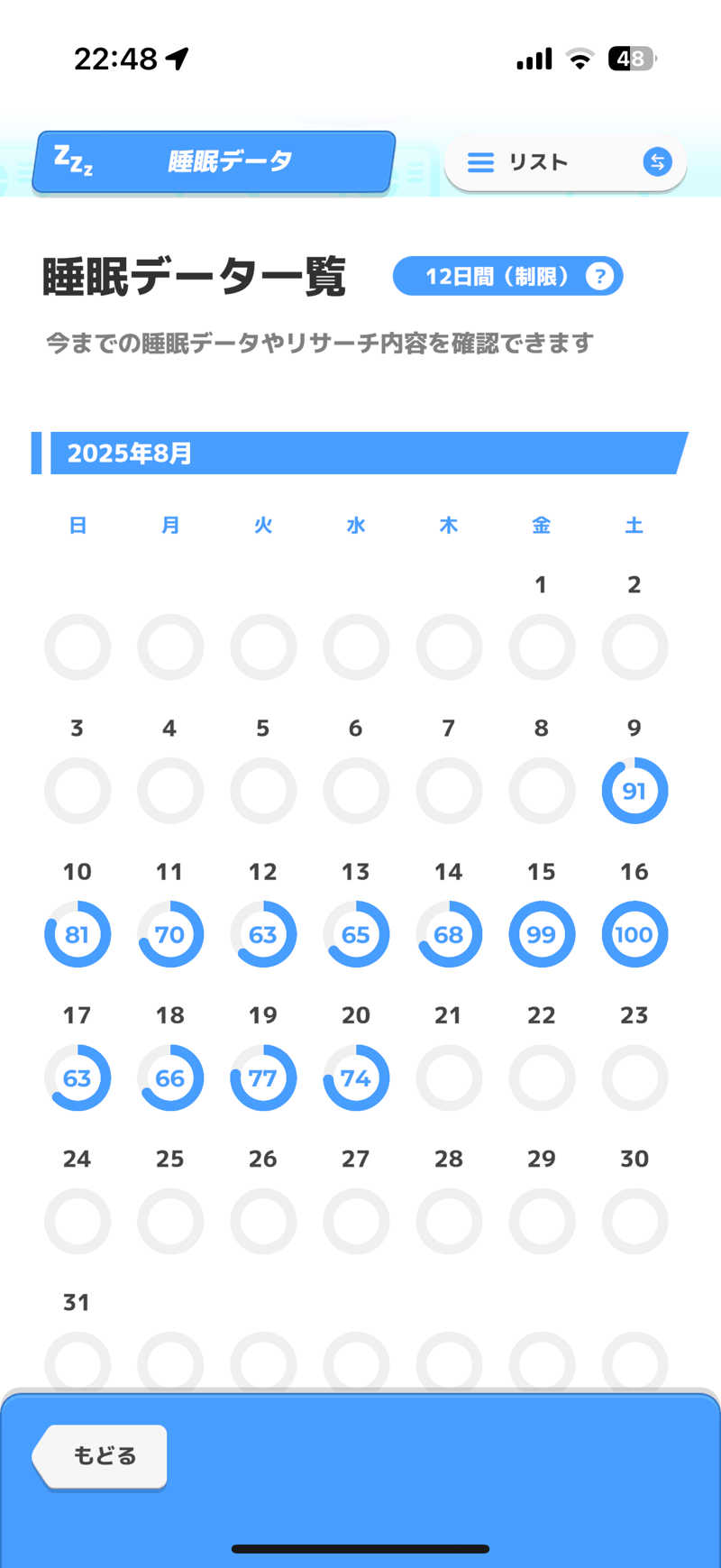
Task: Switch view with the リスト button
Action: [x=565, y=163]
